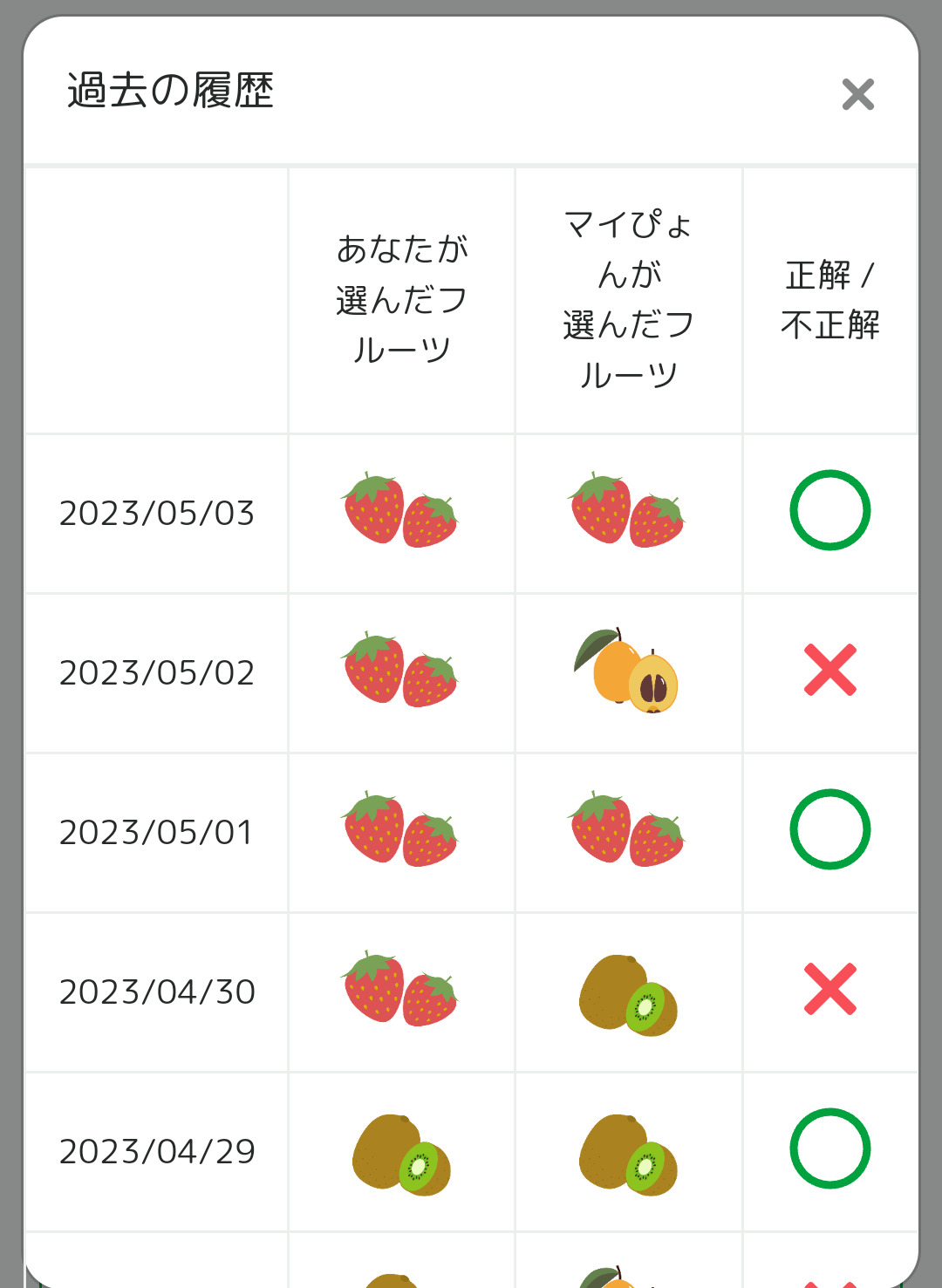Close the 過去の履歴 dialog

coord(858,94)
